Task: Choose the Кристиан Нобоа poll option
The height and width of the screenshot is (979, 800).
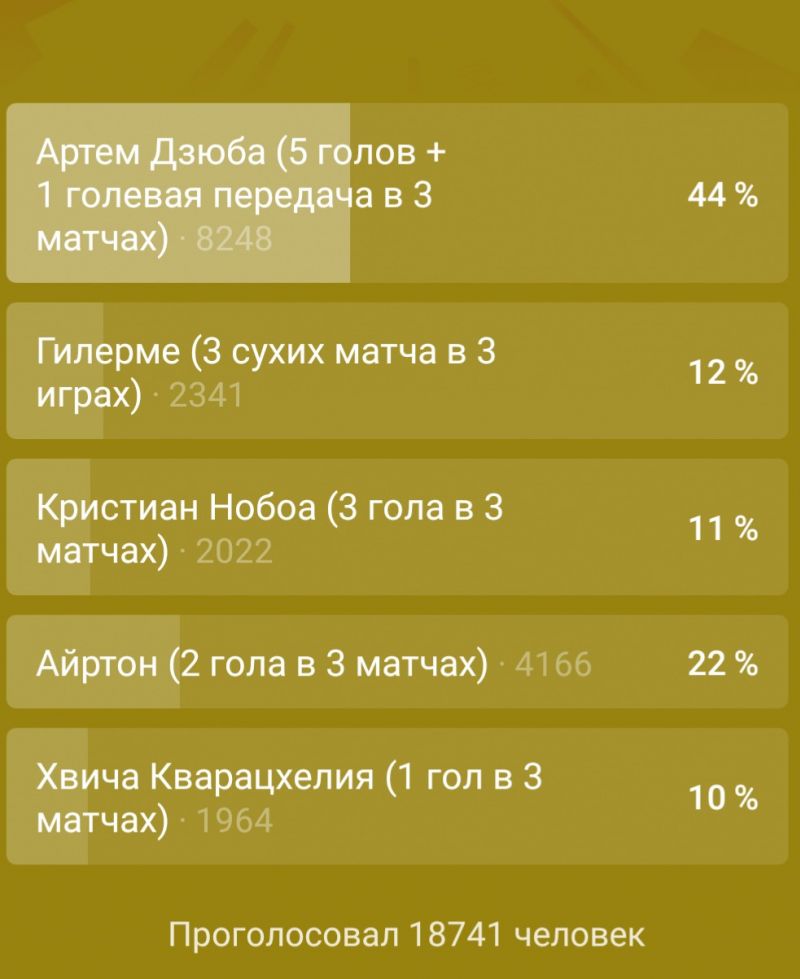Action: (397, 527)
